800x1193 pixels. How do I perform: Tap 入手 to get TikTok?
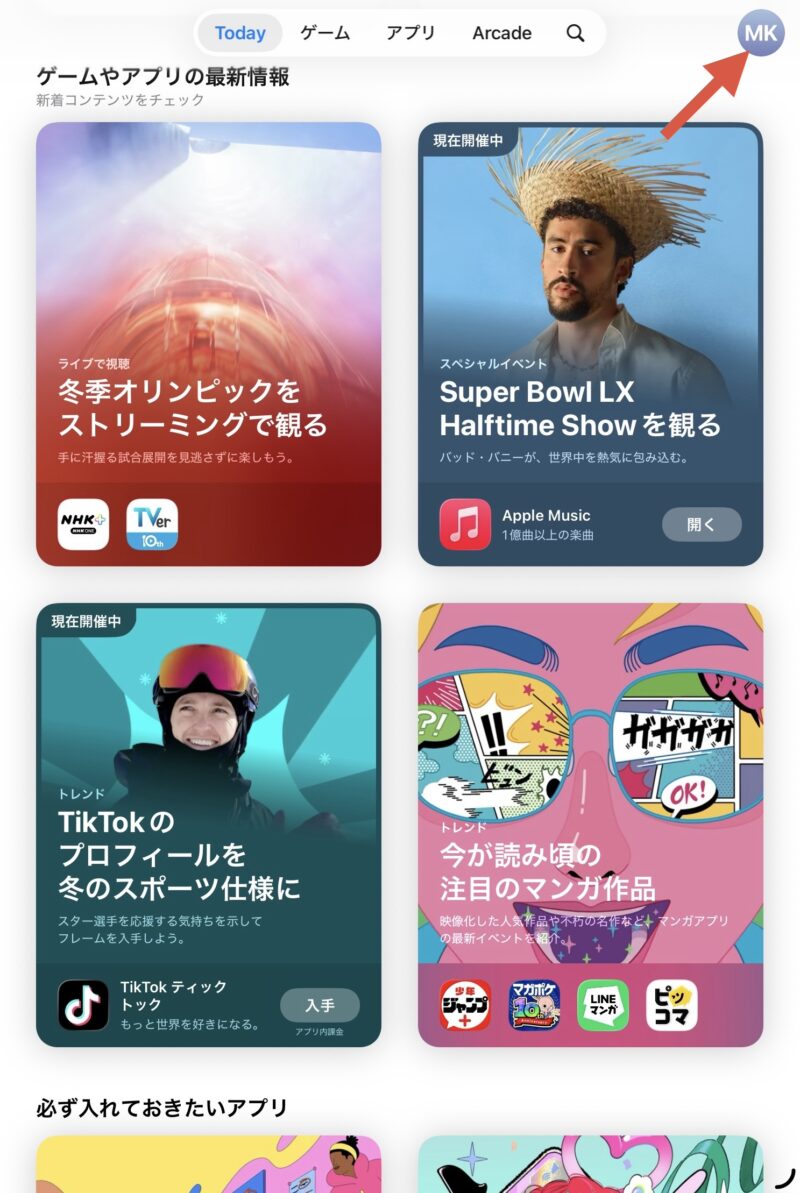tap(319, 1005)
